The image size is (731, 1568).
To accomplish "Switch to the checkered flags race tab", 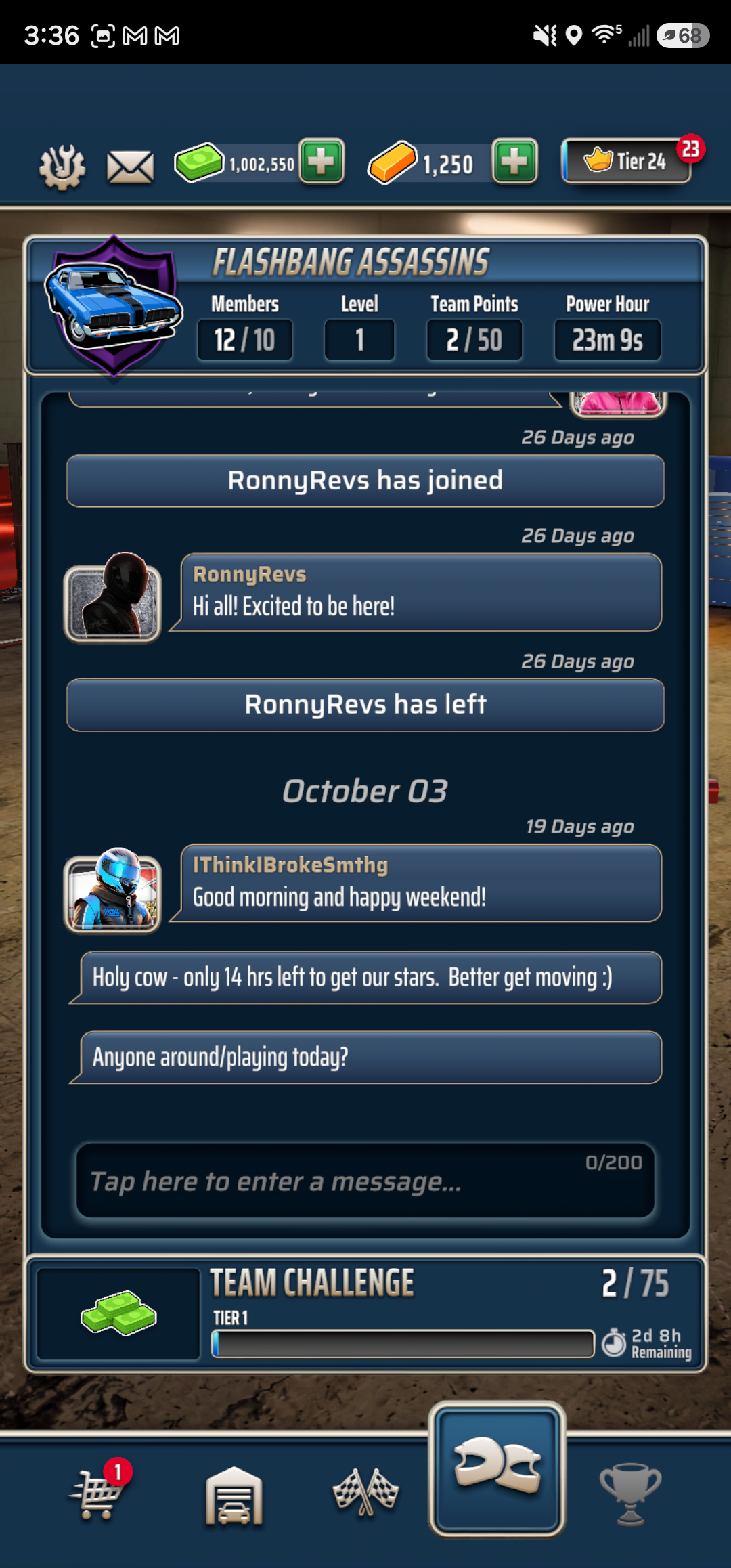I will coord(365,1492).
